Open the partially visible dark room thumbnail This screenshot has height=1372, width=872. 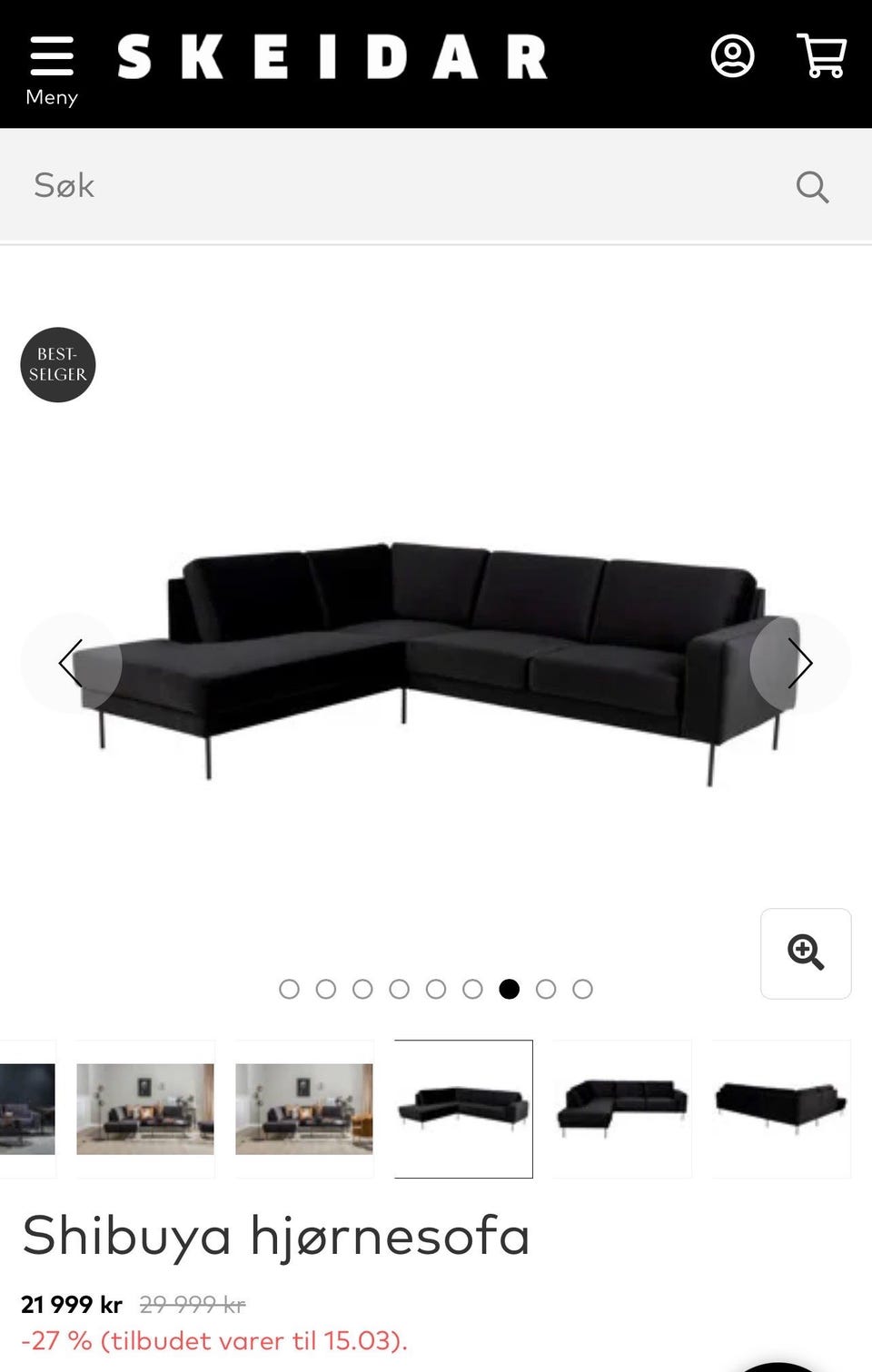(x=27, y=1109)
